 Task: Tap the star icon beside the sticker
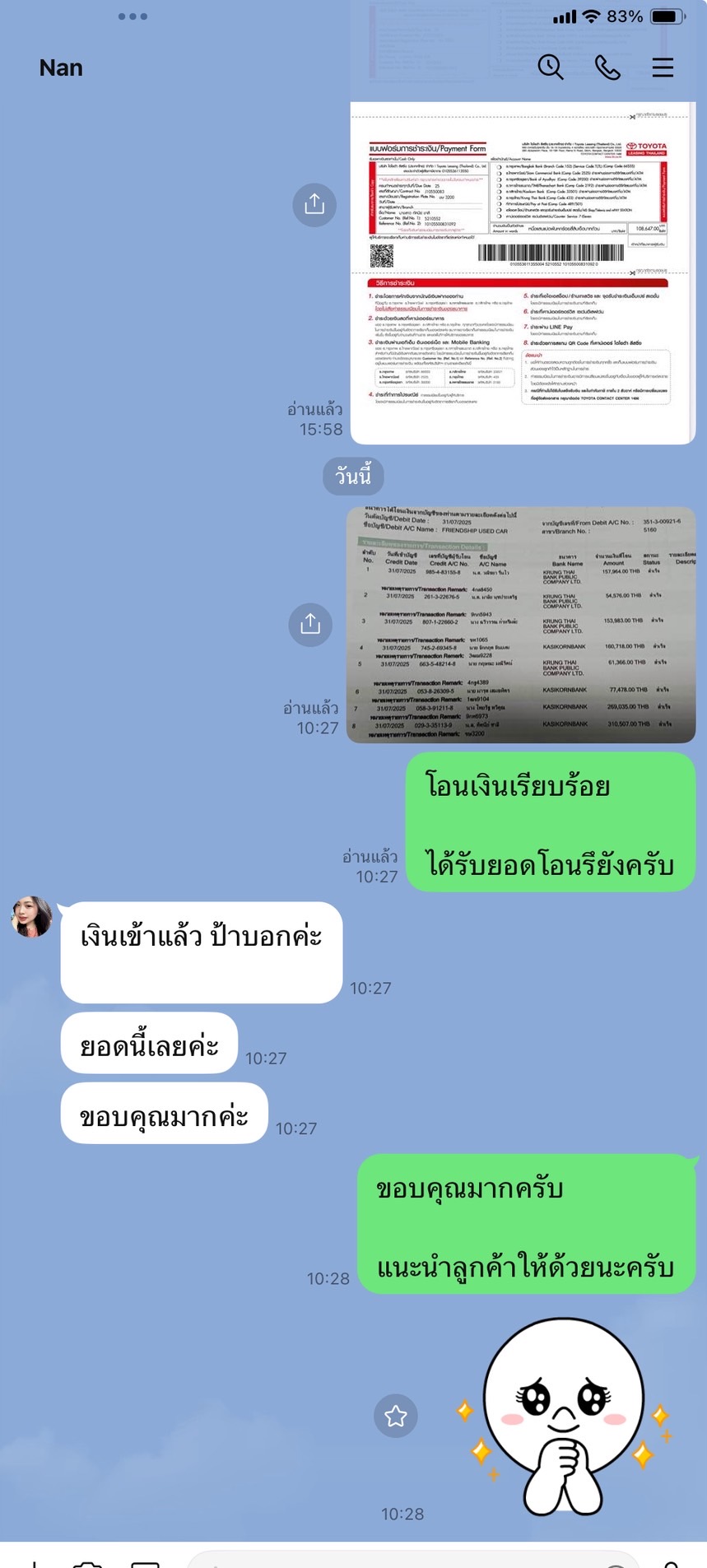coord(396,1416)
